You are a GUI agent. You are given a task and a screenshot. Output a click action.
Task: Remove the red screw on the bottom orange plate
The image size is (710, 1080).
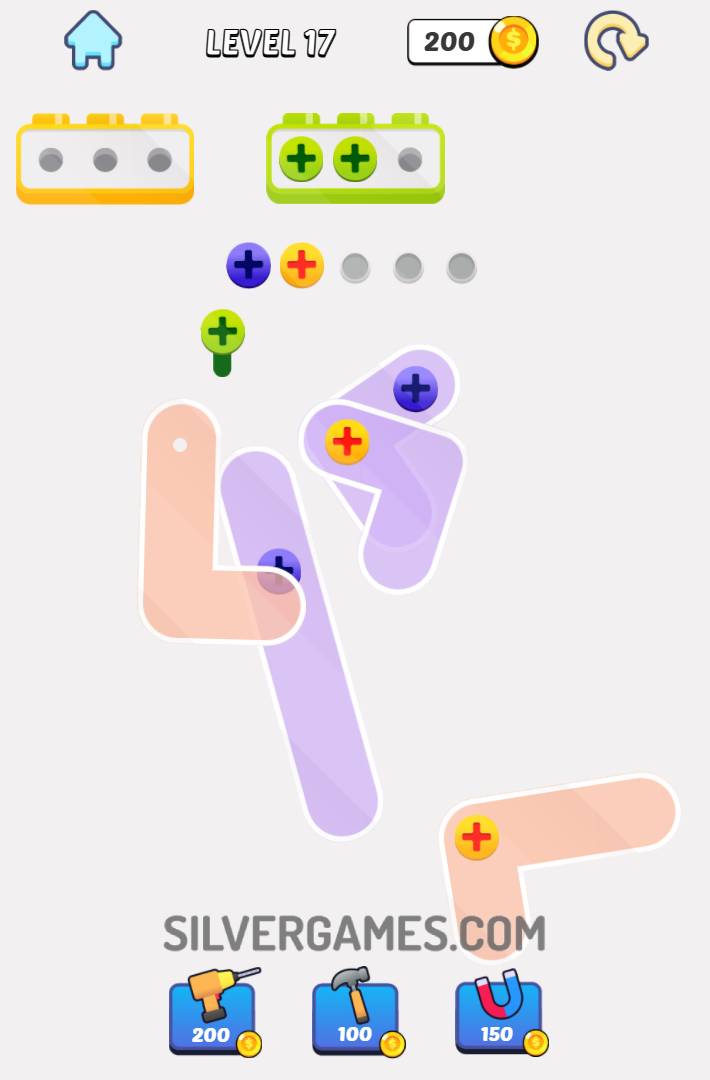(477, 837)
